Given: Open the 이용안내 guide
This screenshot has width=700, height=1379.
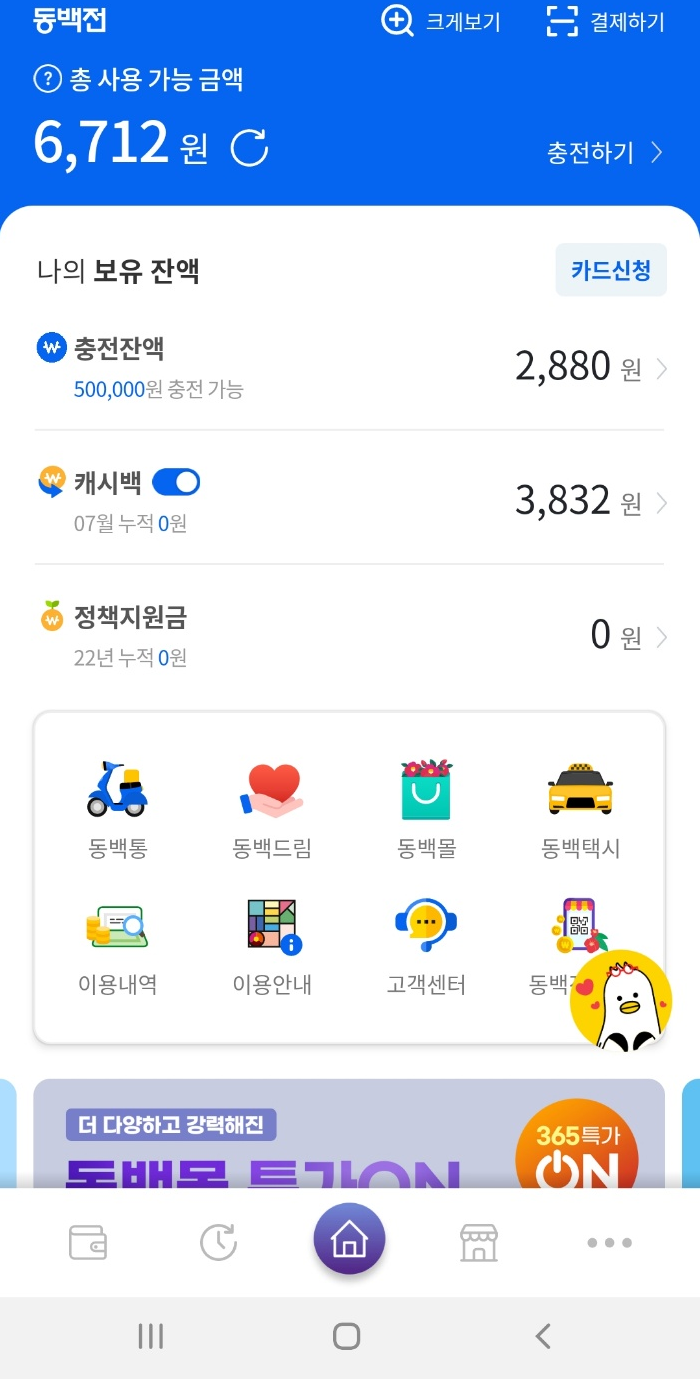Looking at the screenshot, I should click(272, 947).
